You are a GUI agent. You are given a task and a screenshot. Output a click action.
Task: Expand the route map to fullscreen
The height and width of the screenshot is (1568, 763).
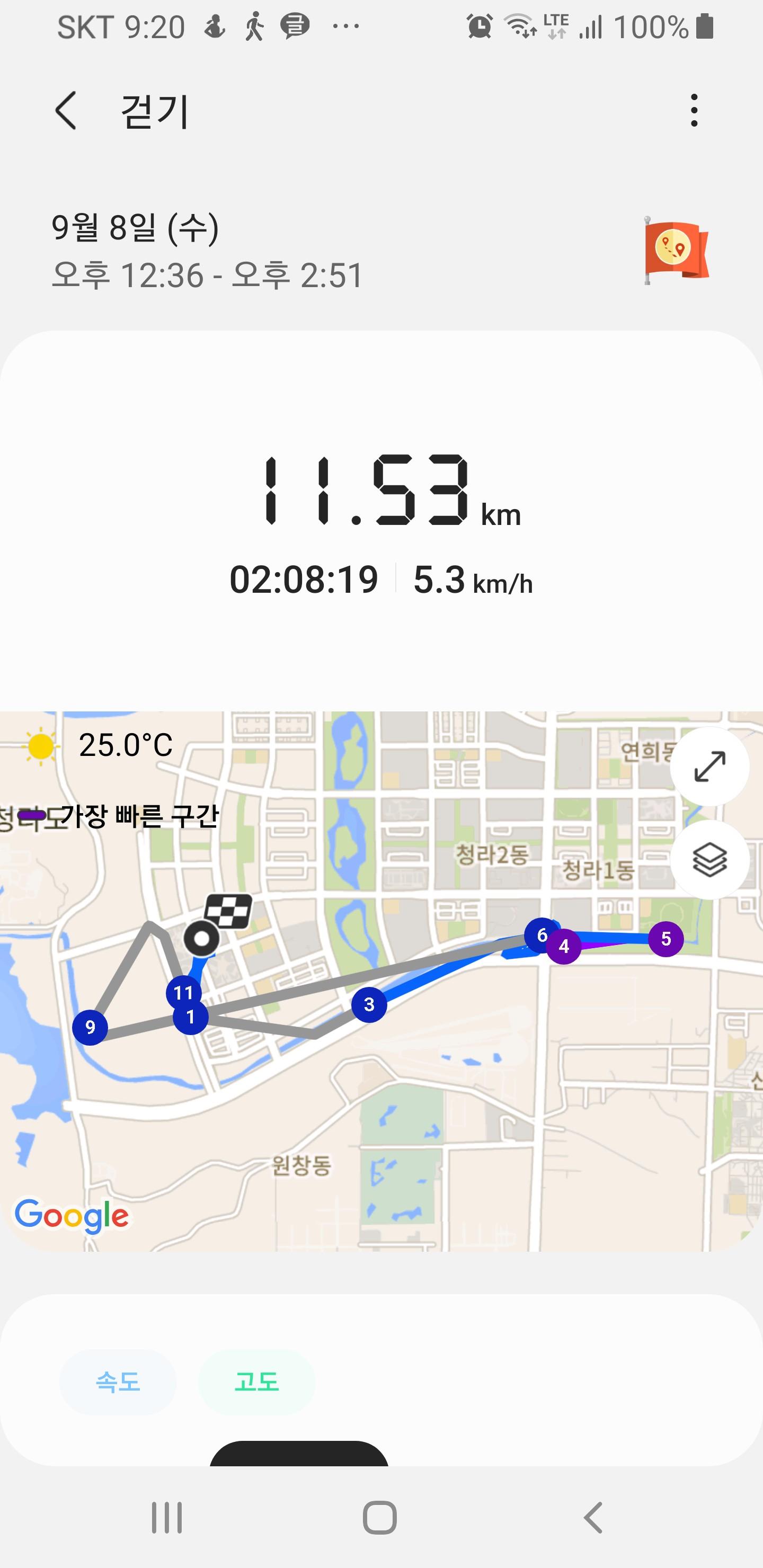pyautogui.click(x=709, y=767)
